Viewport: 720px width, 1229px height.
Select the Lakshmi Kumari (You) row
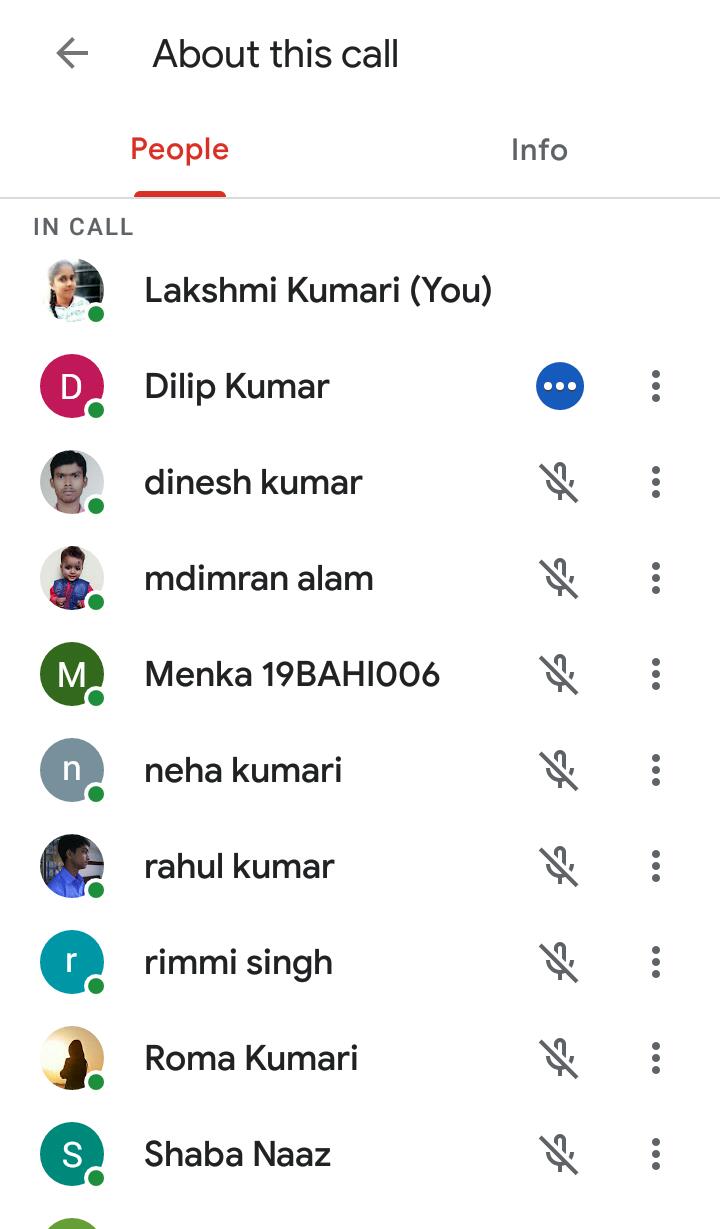[x=318, y=291]
